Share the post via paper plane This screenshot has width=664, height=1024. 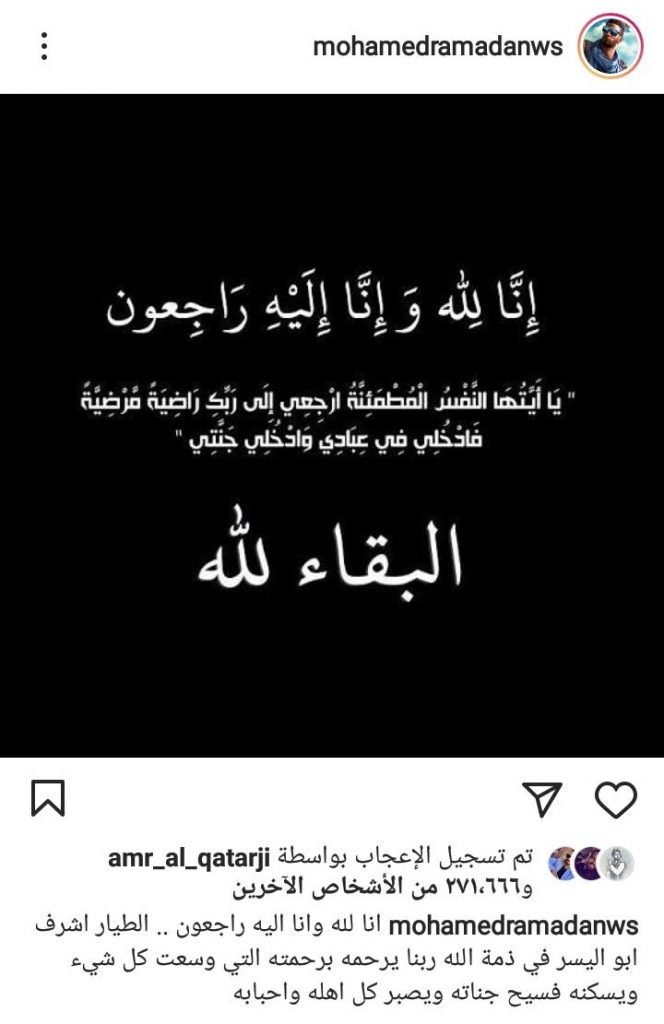coord(544,799)
